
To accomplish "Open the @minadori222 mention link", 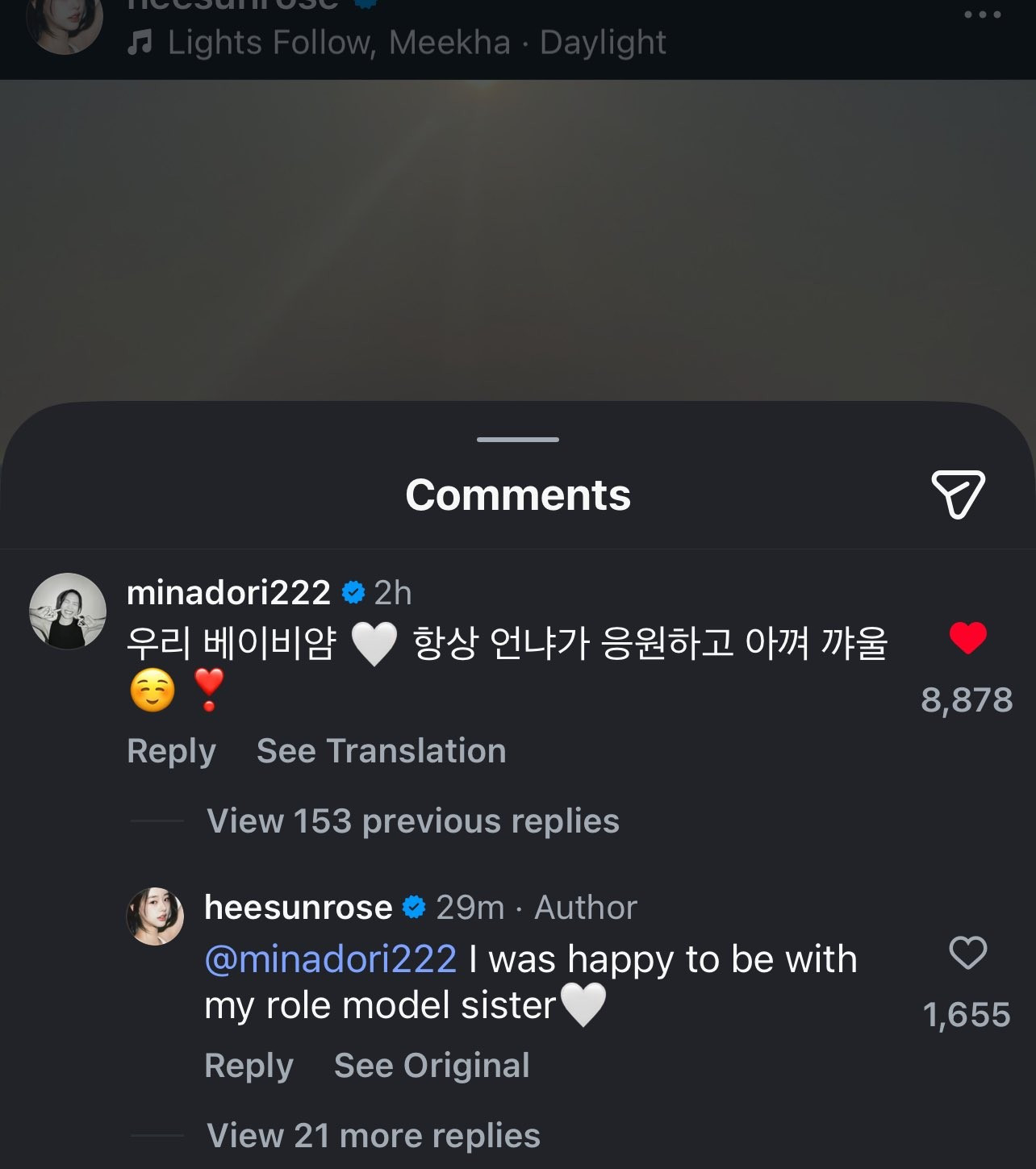I will click(x=331, y=959).
